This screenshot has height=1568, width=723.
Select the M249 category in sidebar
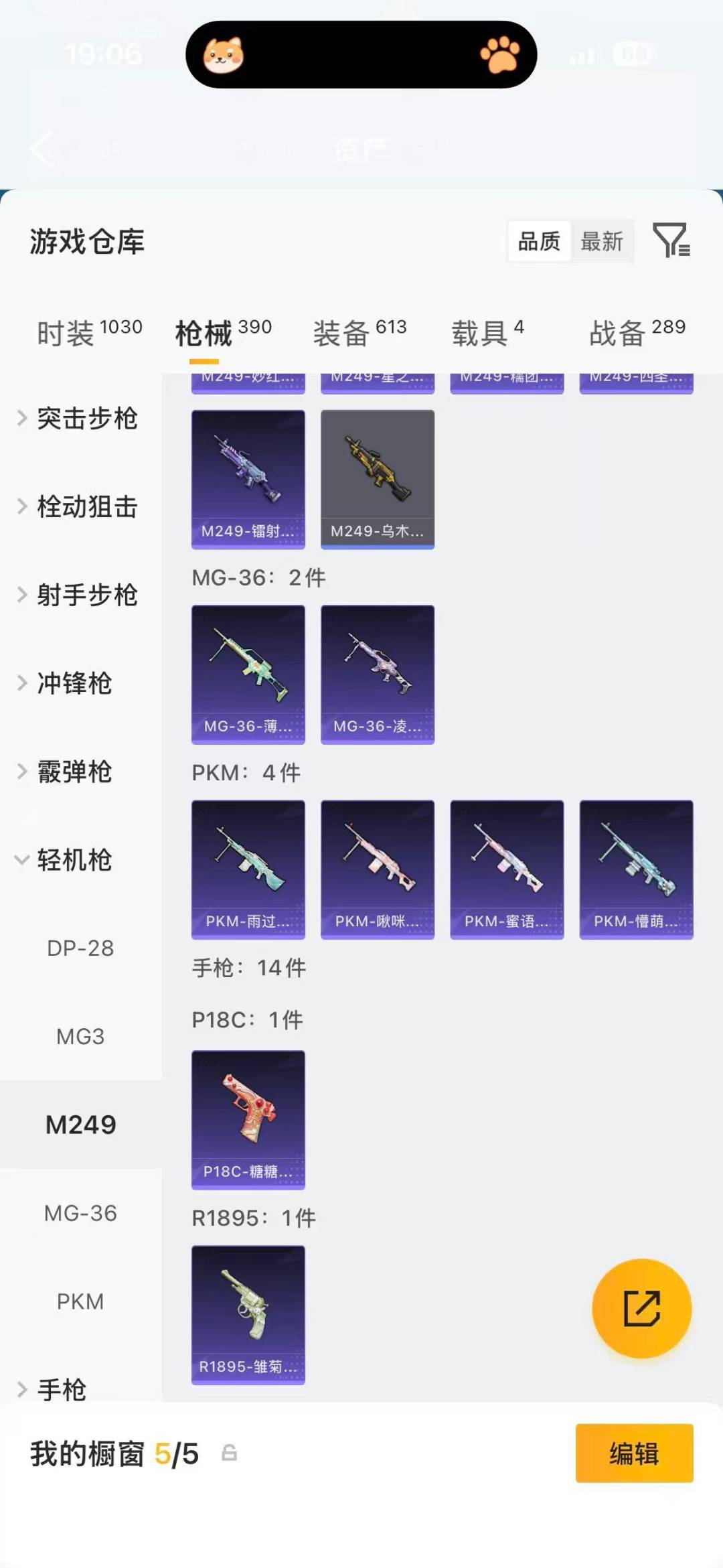coord(82,1125)
